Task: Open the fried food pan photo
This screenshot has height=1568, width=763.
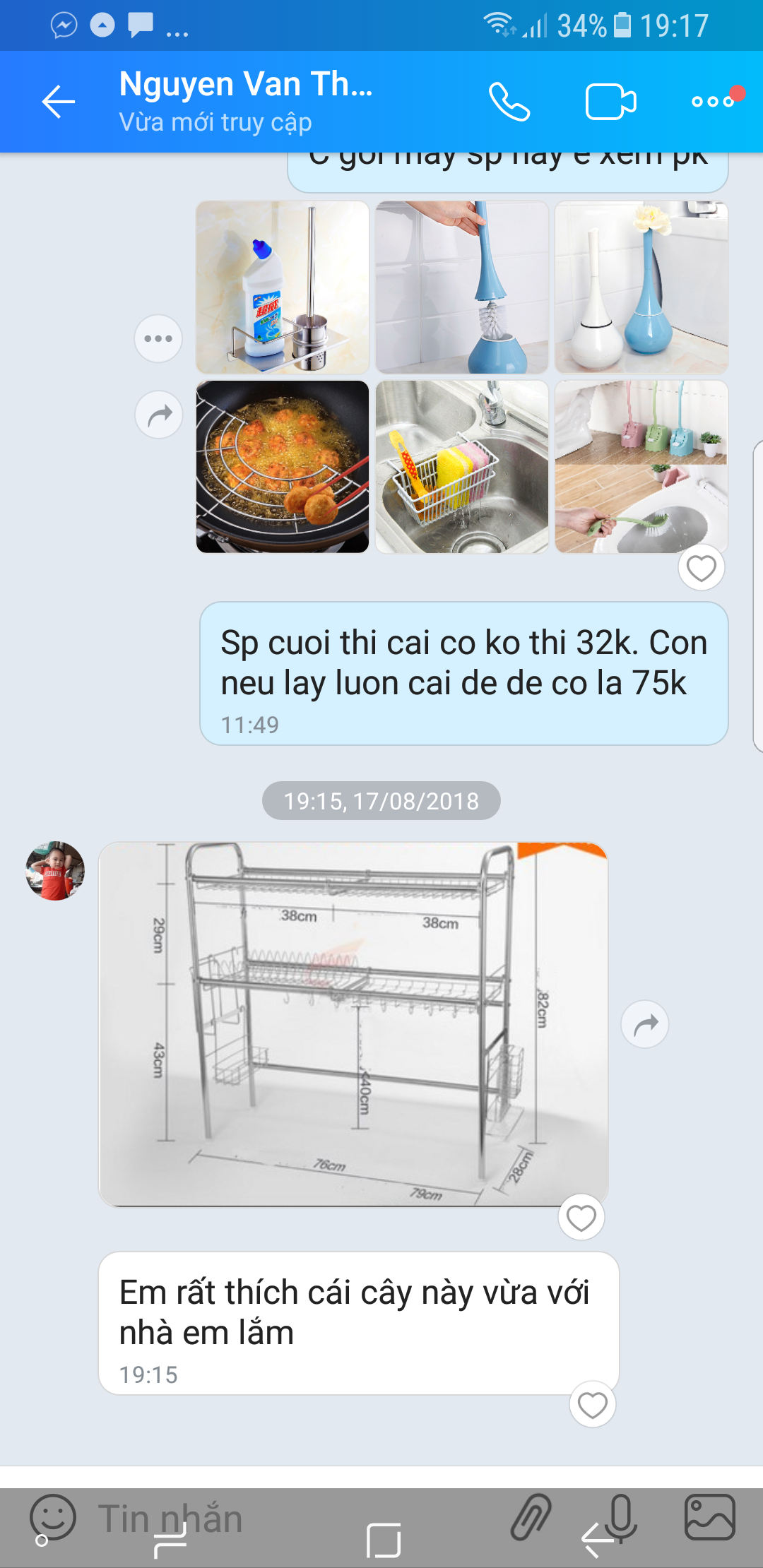Action: click(x=283, y=467)
